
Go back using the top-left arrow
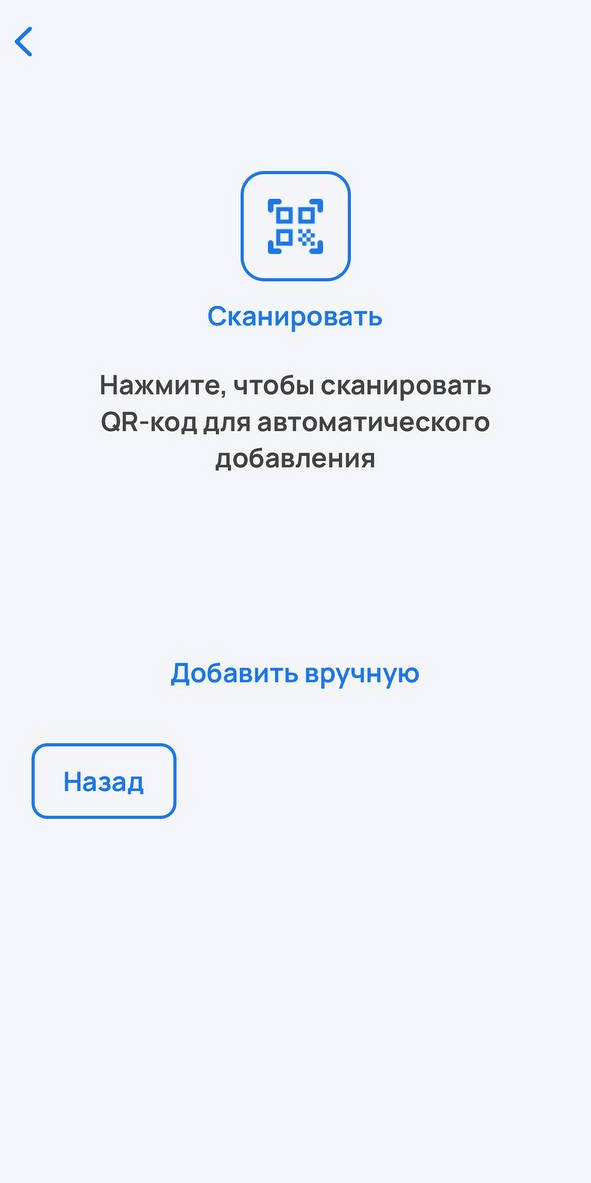(24, 42)
